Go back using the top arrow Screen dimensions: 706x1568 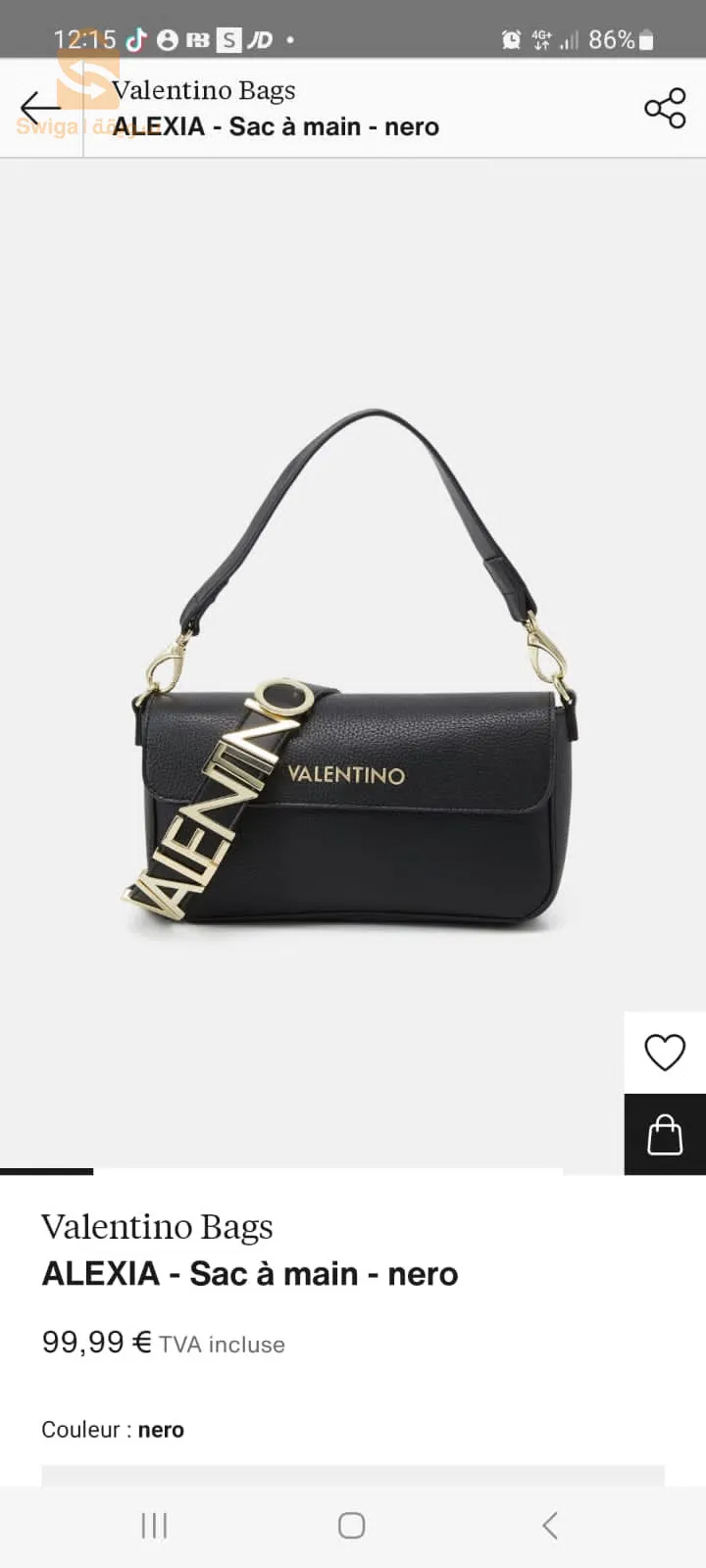click(x=40, y=108)
